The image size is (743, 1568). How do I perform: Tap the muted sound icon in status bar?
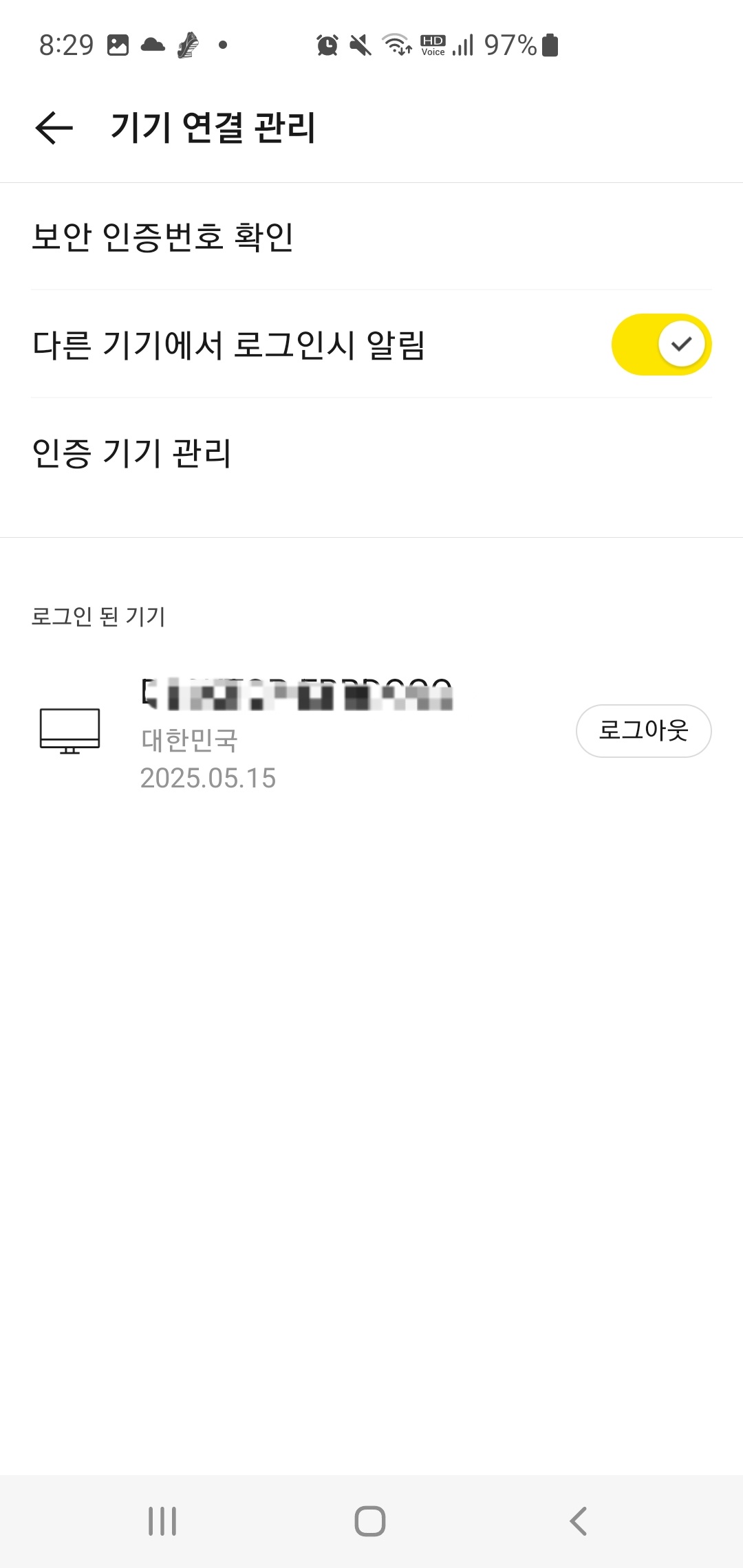pos(360,45)
